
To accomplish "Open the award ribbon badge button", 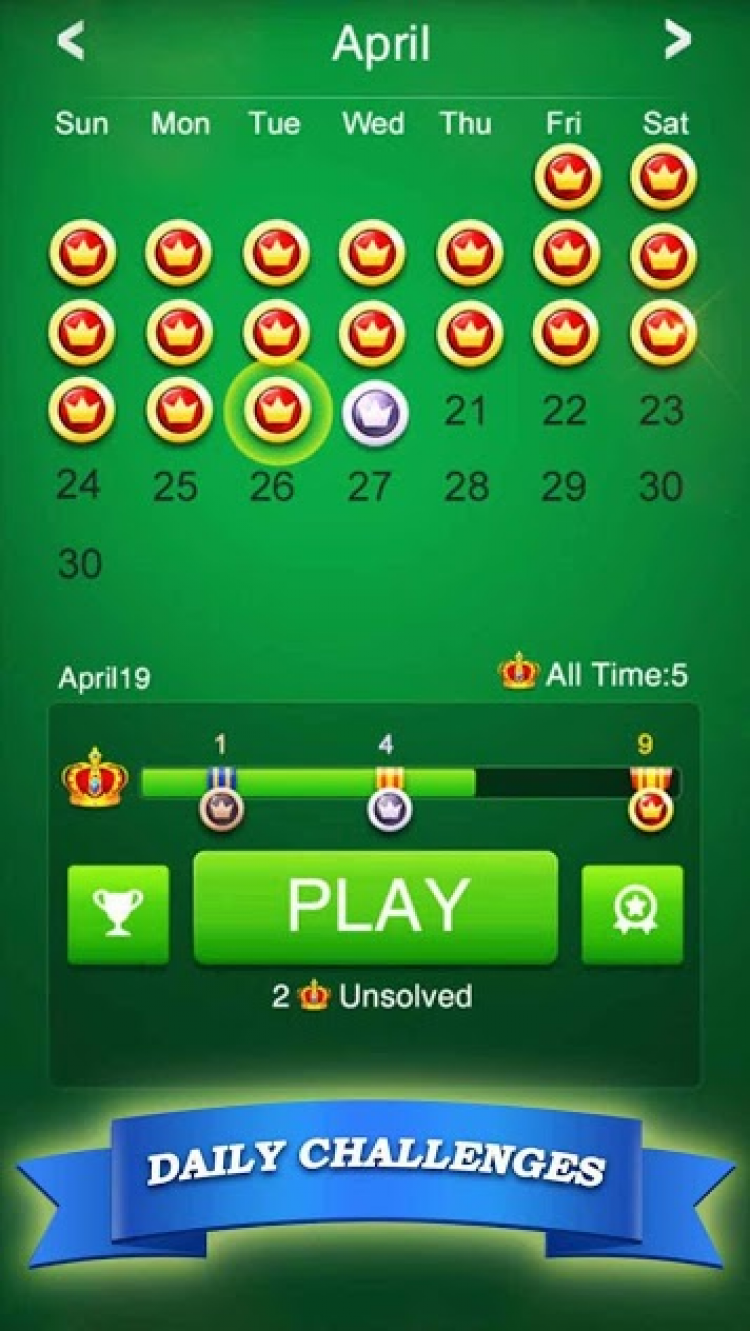I will pos(633,914).
